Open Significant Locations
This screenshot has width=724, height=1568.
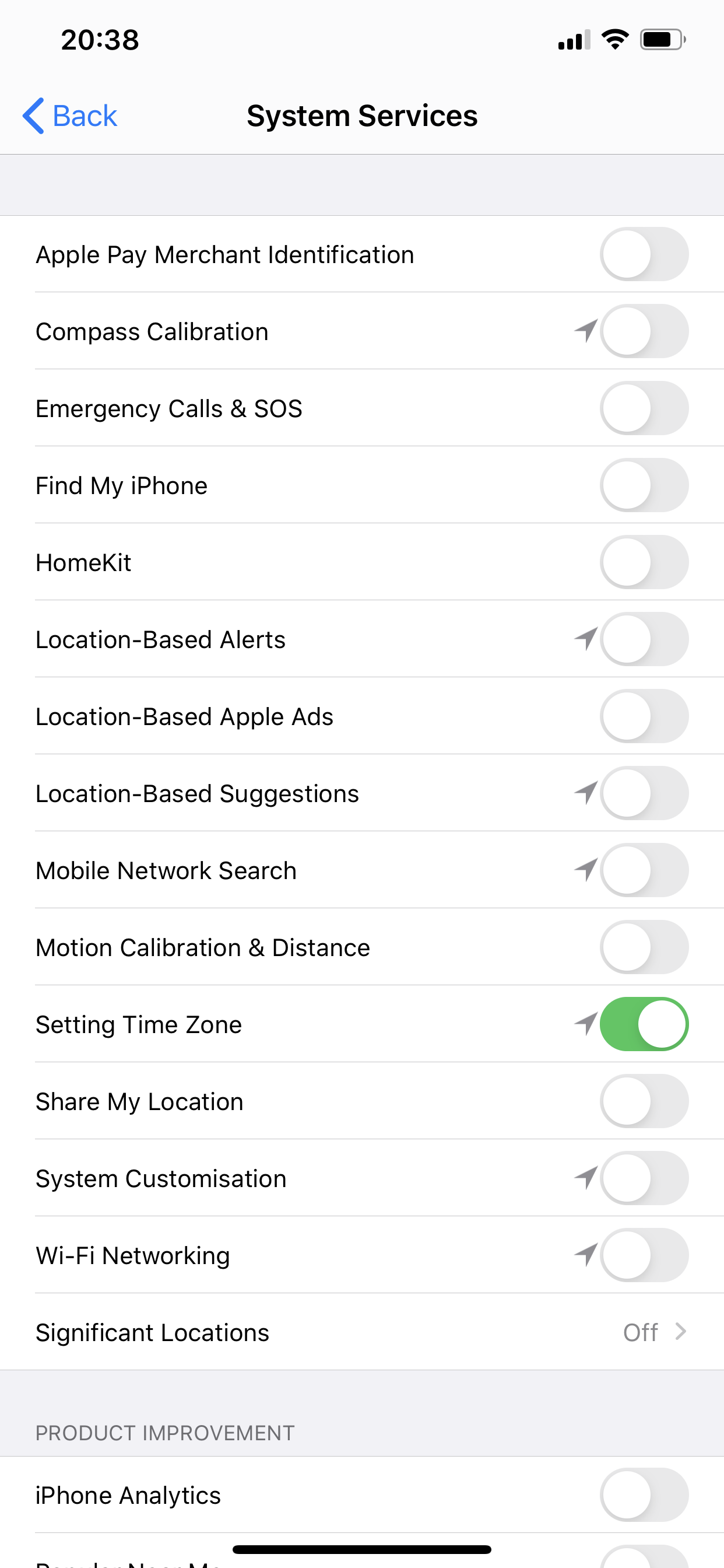(361, 1332)
